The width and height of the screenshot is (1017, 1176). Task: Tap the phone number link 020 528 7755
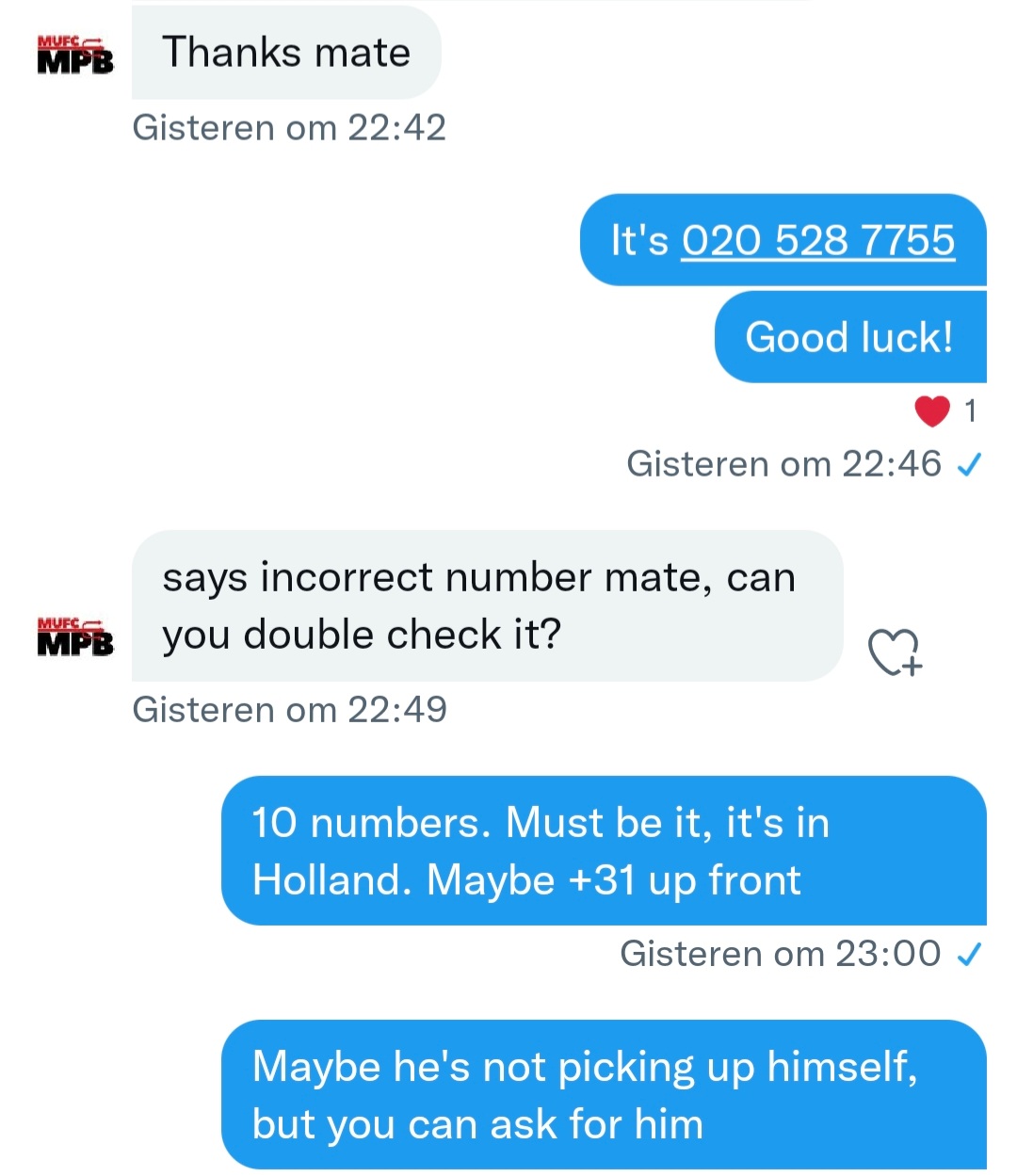tap(817, 240)
